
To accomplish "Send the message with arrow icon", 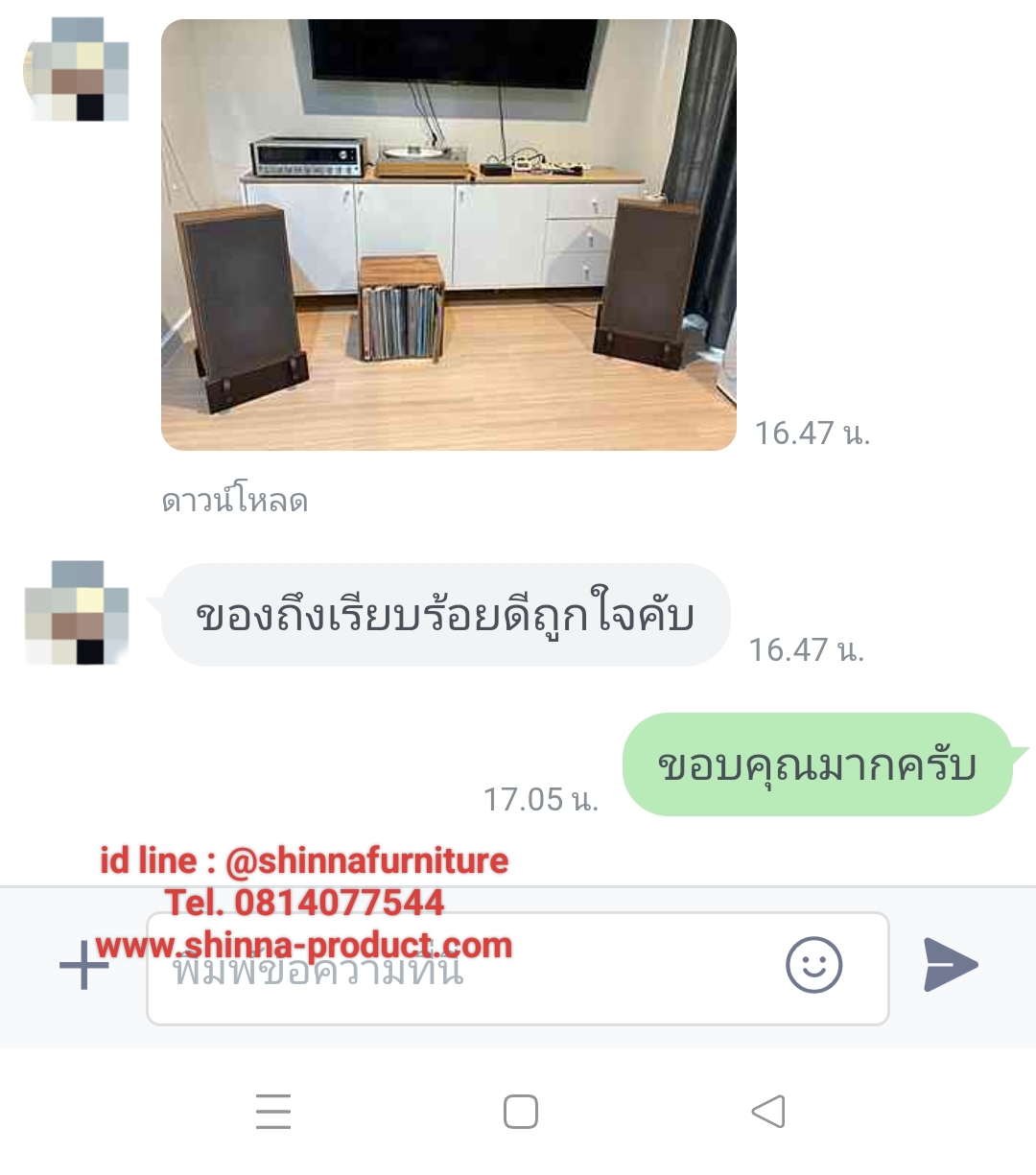I will (950, 965).
